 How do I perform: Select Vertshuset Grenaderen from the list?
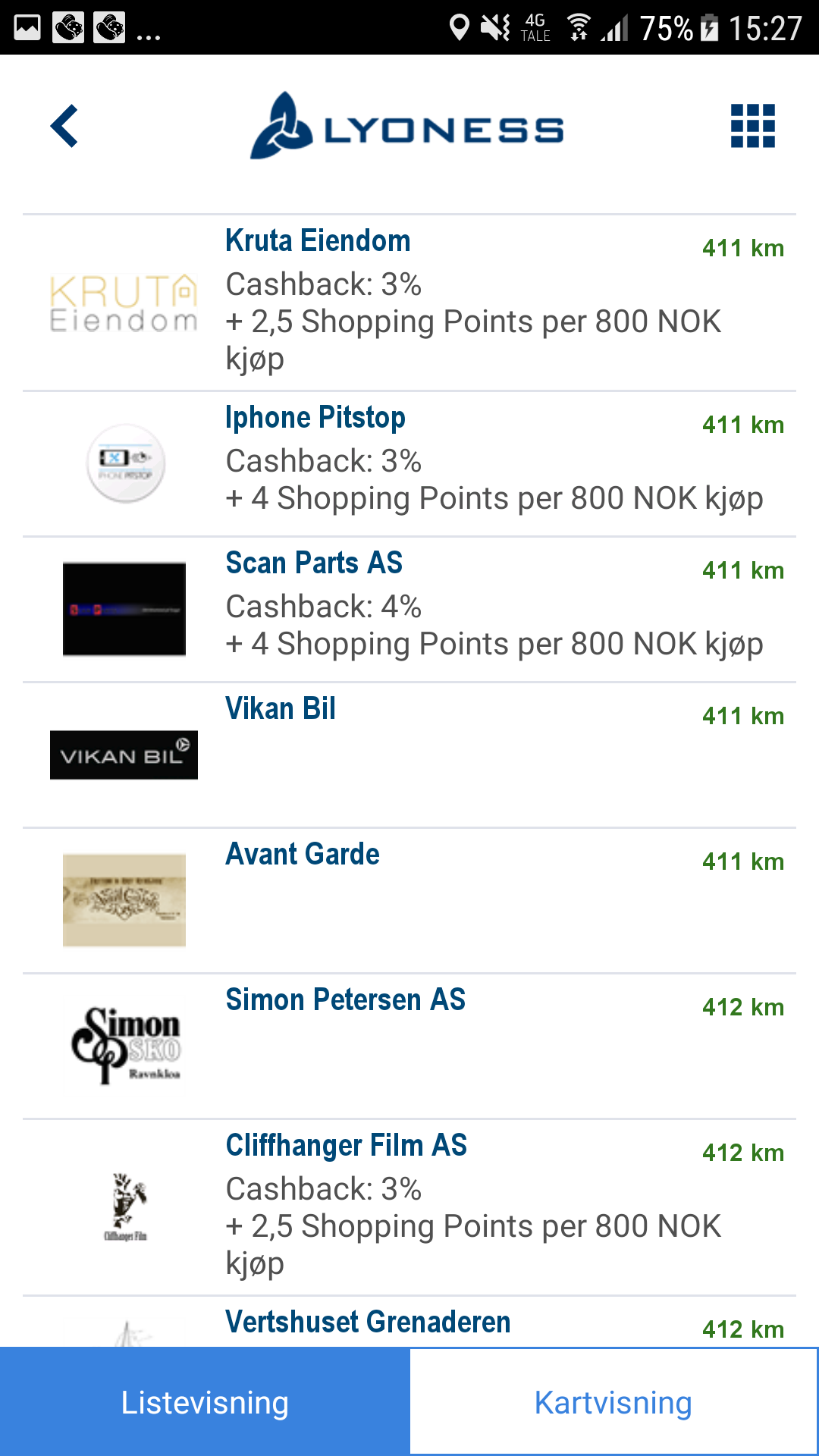[409, 1322]
